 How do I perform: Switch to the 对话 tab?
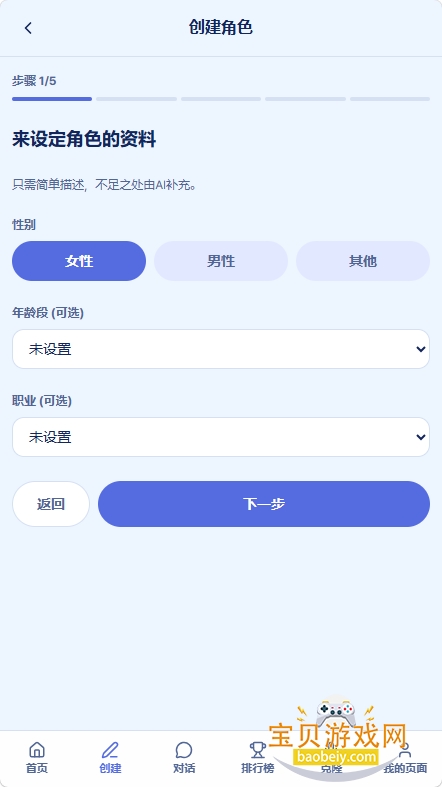point(184,758)
